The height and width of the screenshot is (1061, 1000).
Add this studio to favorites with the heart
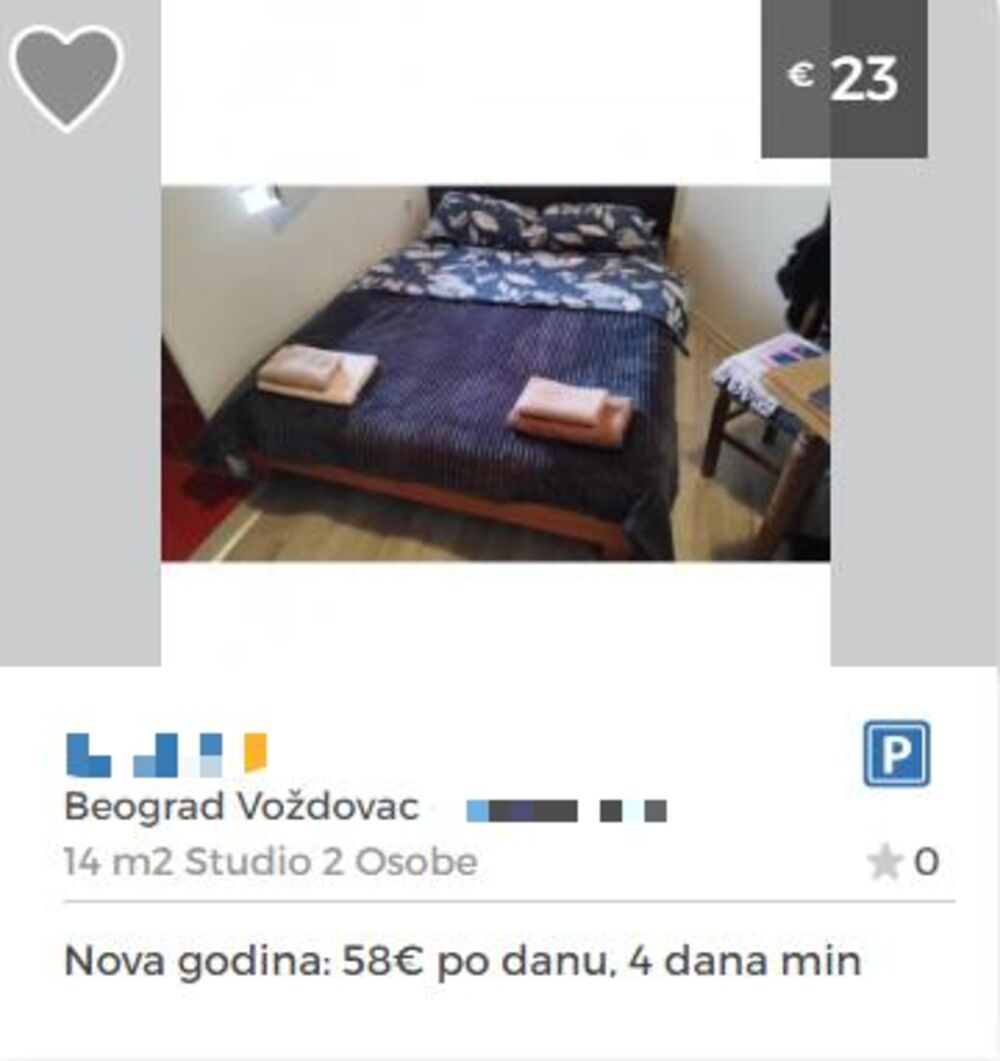[66, 76]
